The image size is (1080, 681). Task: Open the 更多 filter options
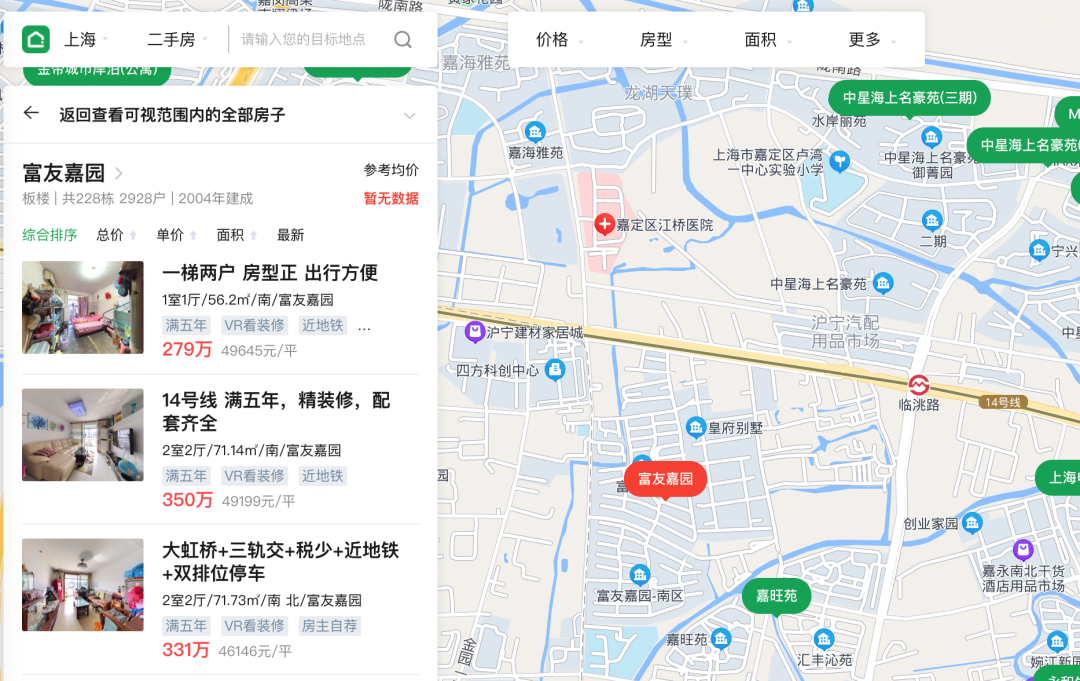(x=871, y=40)
